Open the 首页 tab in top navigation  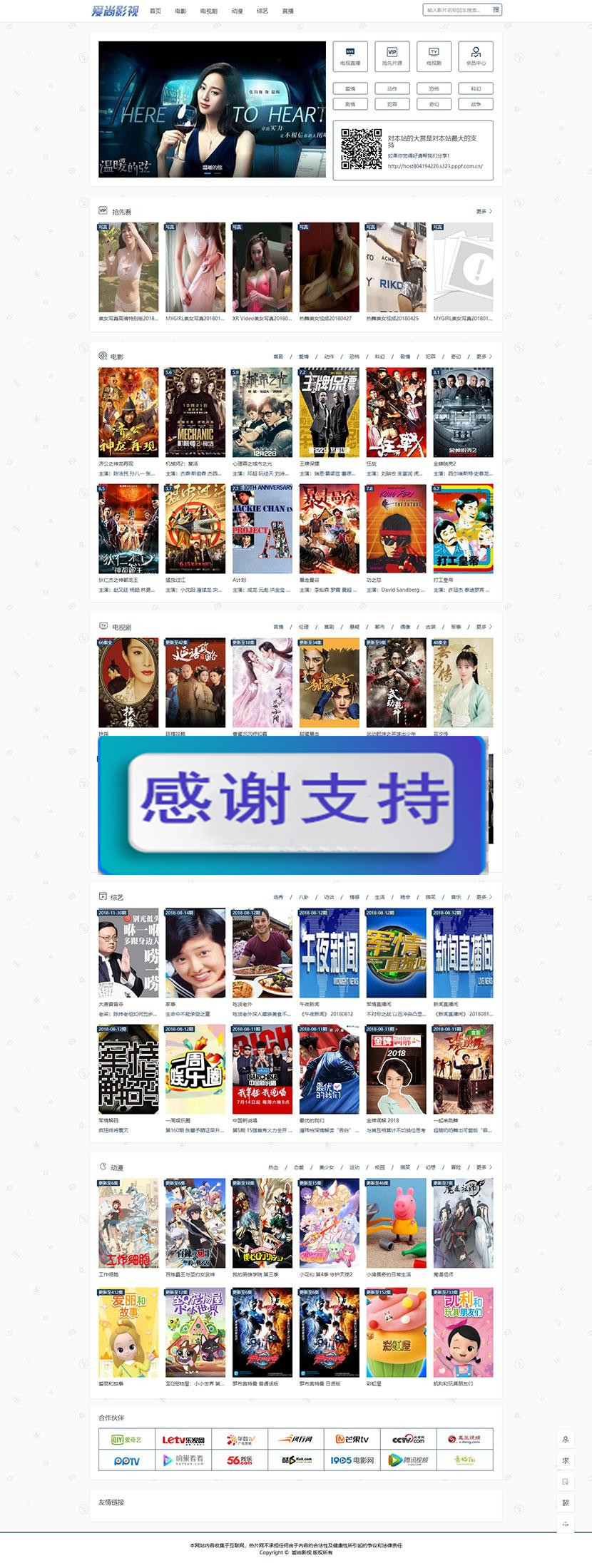[155, 11]
